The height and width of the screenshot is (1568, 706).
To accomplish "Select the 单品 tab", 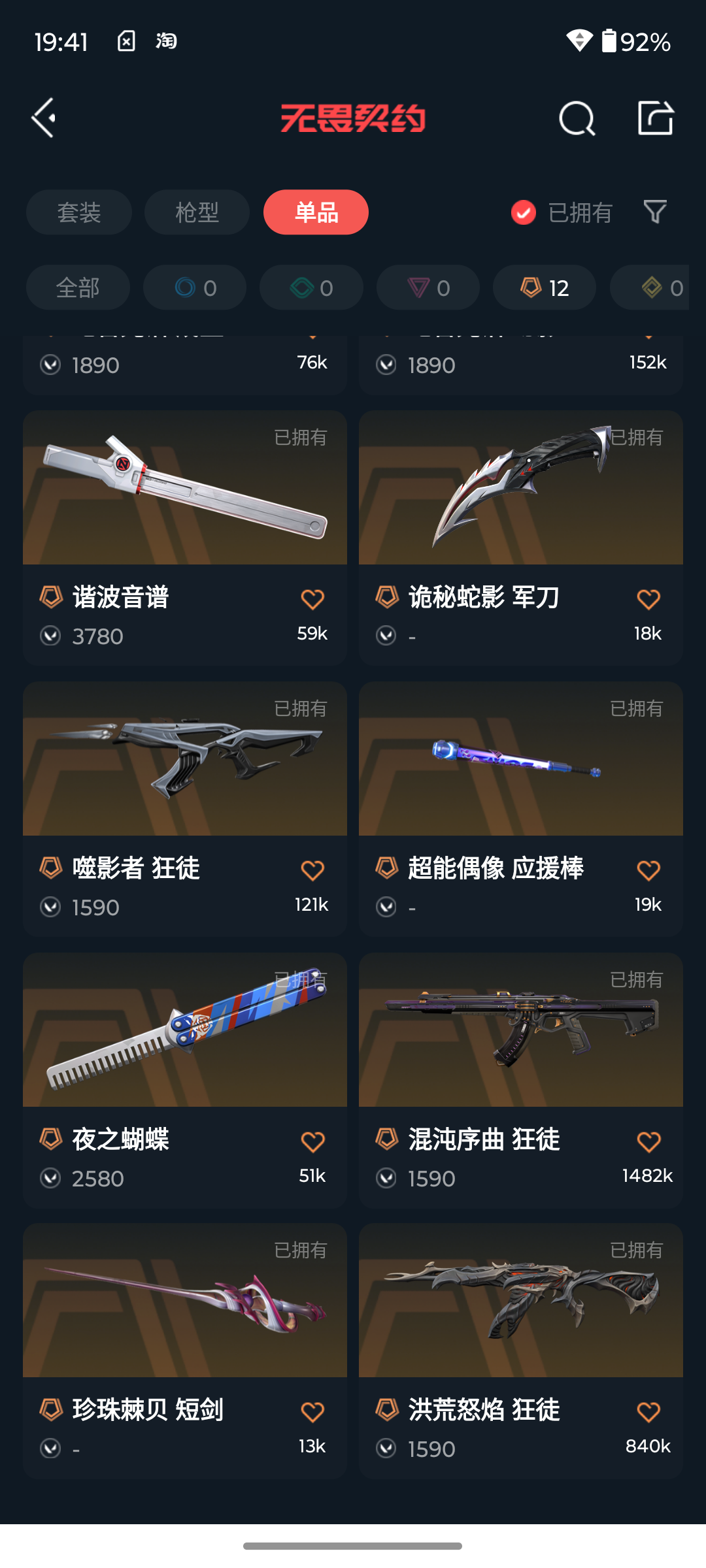I will (316, 212).
